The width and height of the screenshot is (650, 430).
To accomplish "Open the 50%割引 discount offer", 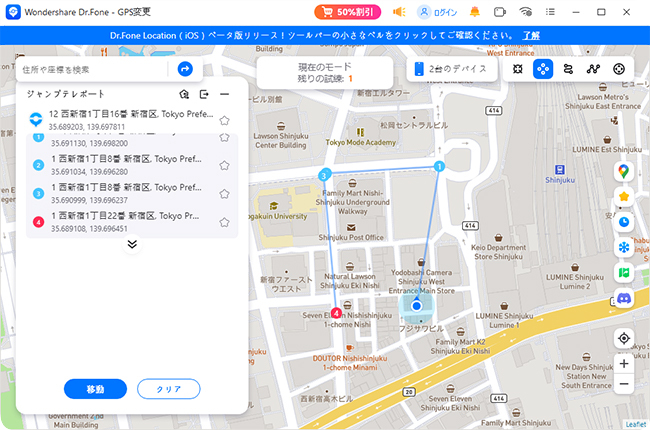I will coord(351,12).
